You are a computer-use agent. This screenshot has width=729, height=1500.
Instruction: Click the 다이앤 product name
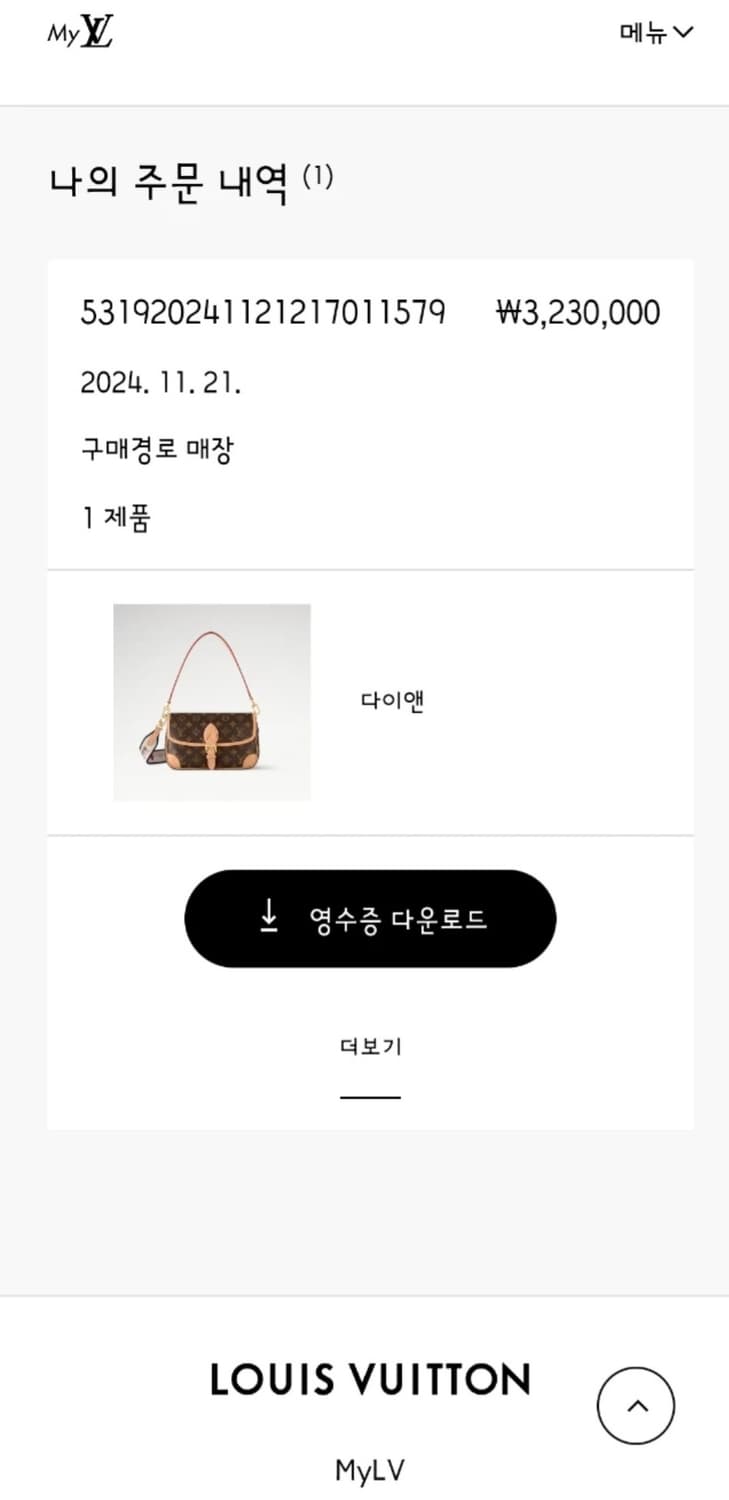tap(394, 700)
